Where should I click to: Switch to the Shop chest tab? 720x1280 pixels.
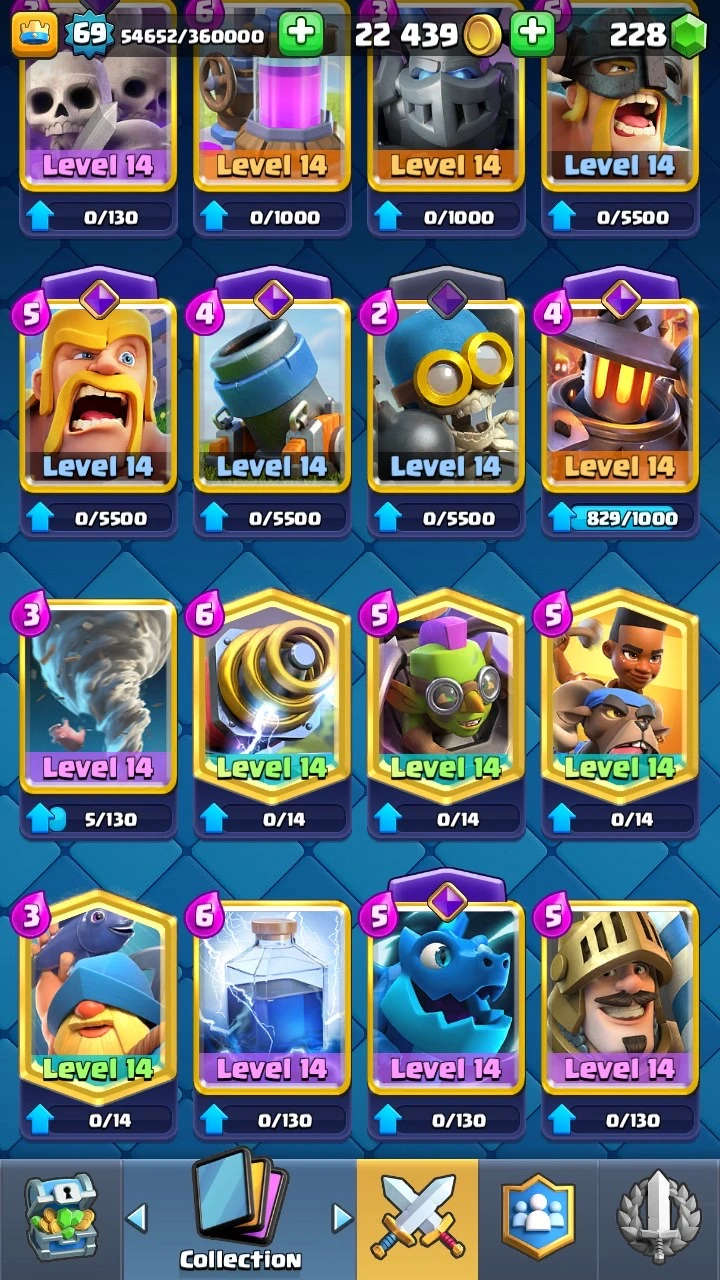[x=60, y=1220]
